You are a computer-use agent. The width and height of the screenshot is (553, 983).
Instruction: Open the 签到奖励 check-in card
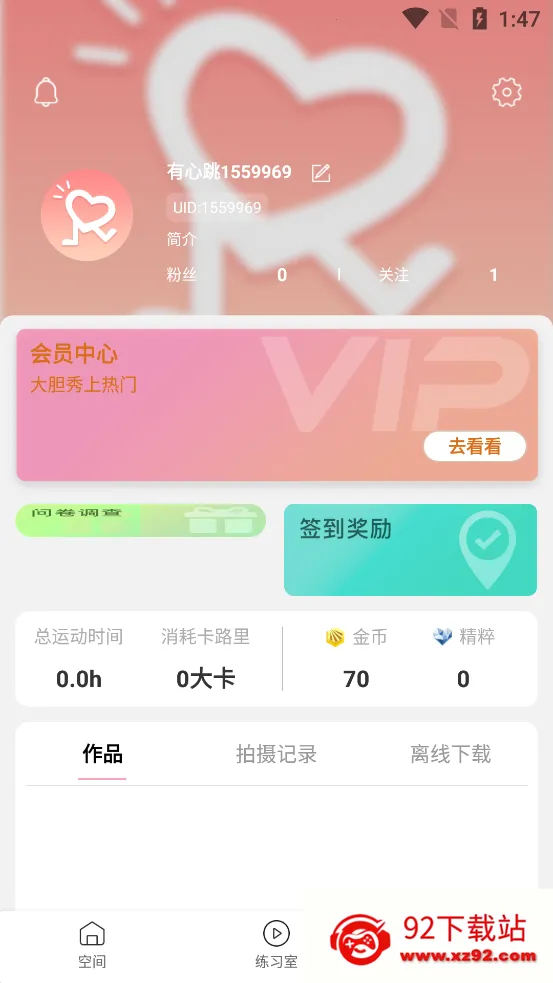(x=411, y=550)
